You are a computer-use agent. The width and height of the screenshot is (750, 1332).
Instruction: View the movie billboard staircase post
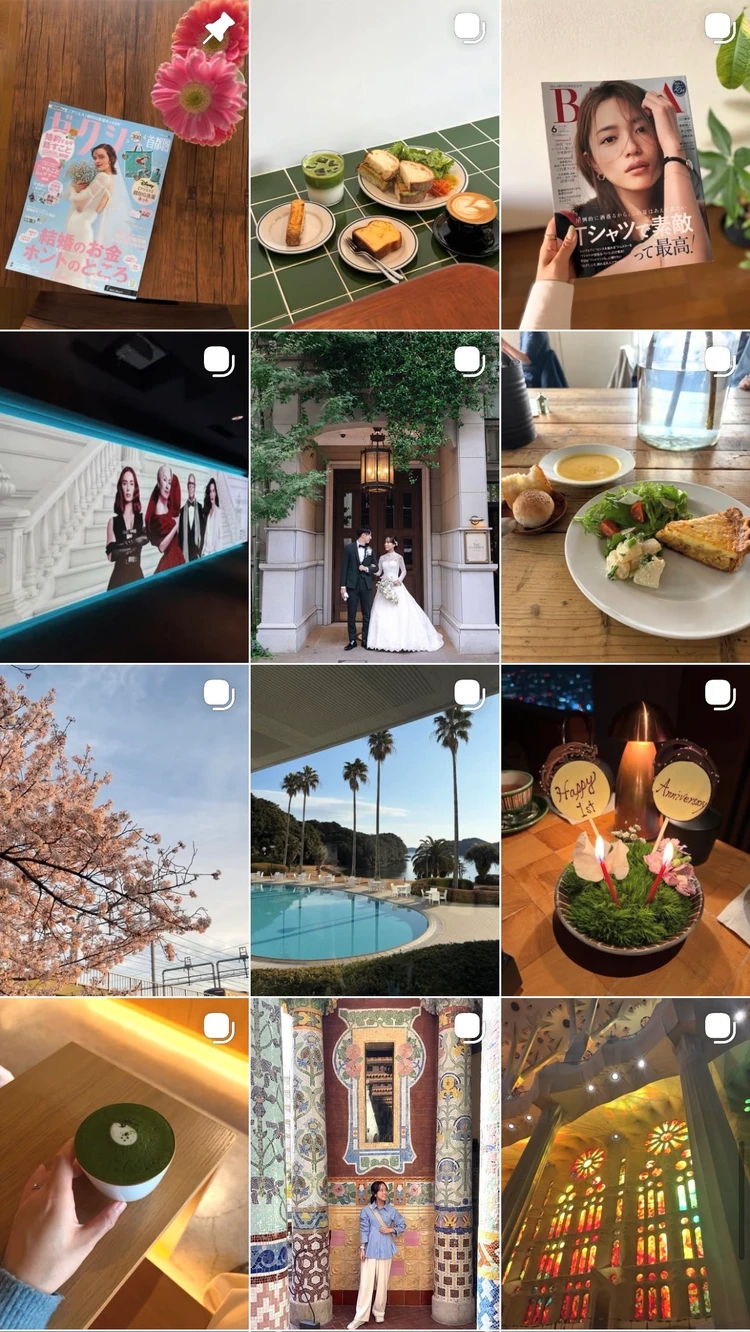tap(124, 497)
